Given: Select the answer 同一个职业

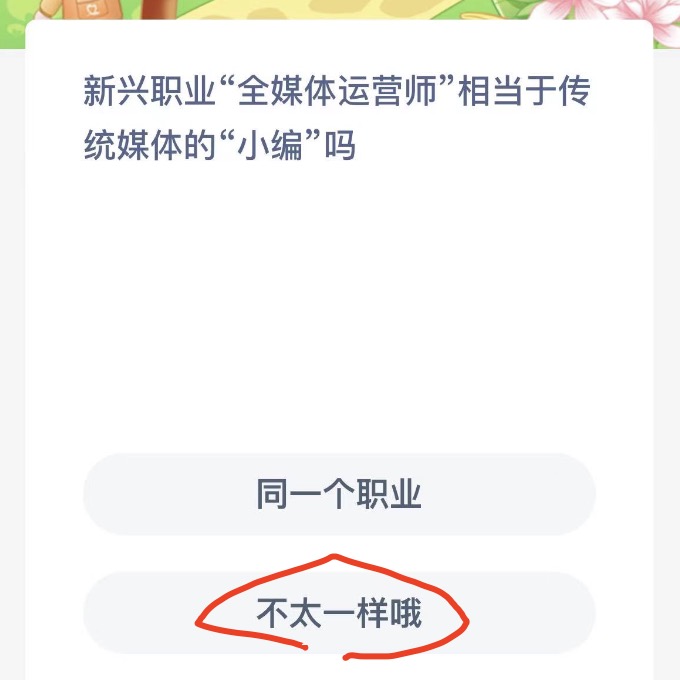Looking at the screenshot, I should pos(339,495).
